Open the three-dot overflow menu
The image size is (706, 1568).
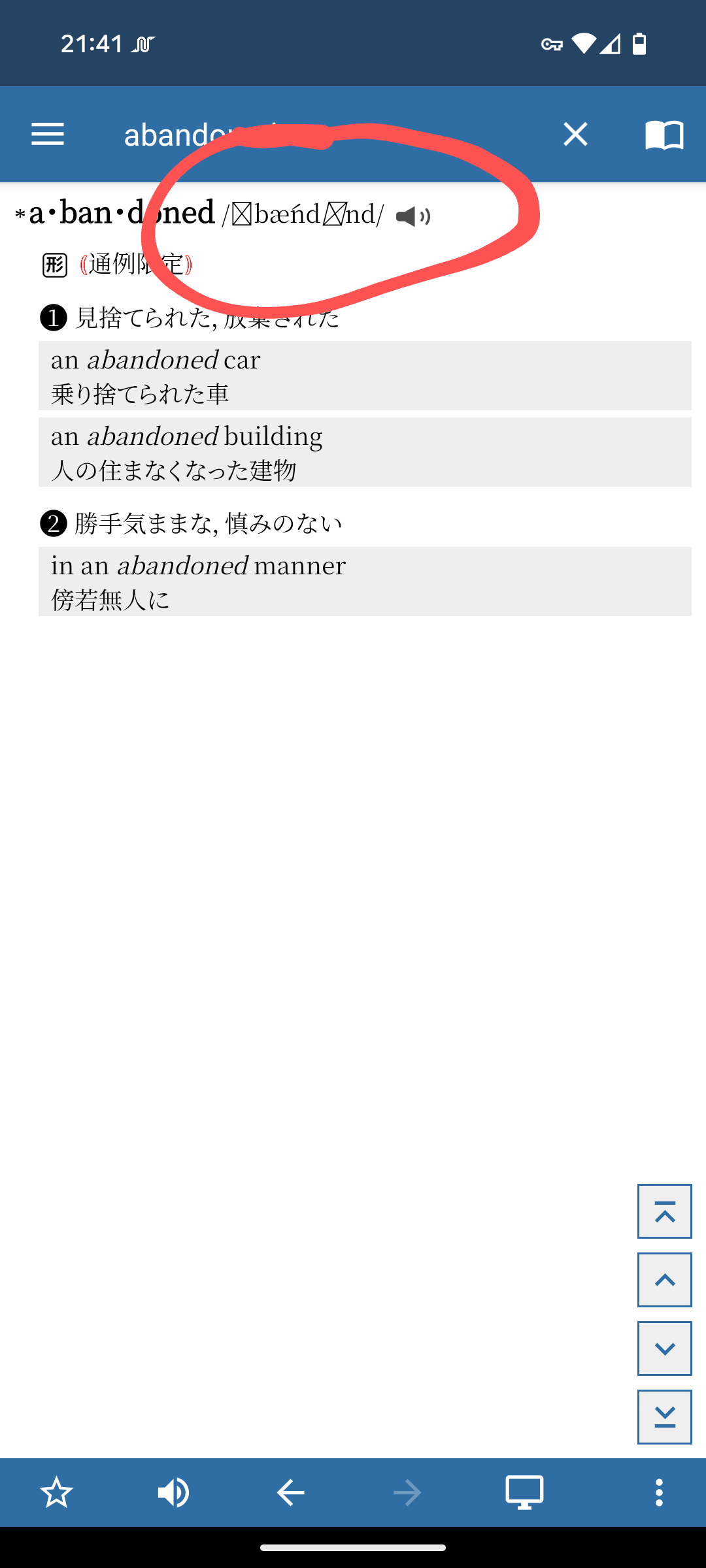tap(659, 1492)
